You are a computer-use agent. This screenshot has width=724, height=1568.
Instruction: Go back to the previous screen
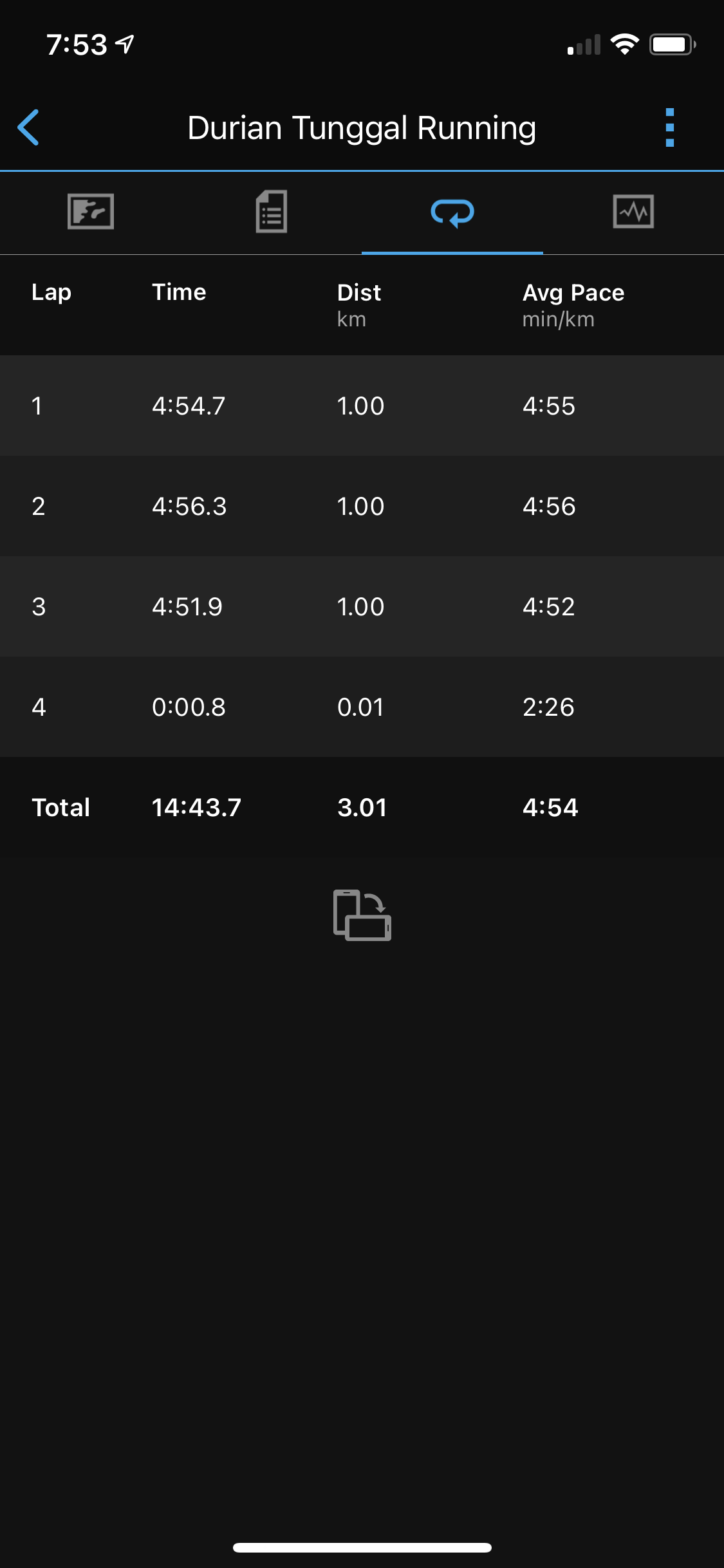(29, 127)
